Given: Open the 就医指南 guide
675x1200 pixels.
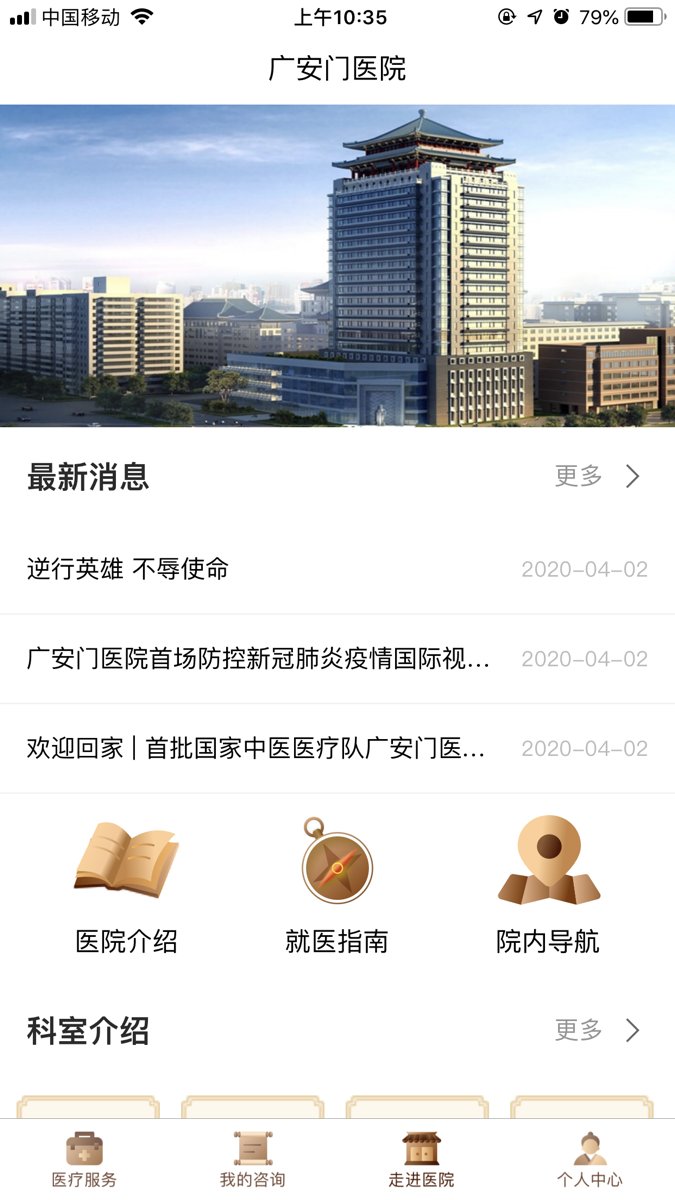Looking at the screenshot, I should pyautogui.click(x=337, y=886).
